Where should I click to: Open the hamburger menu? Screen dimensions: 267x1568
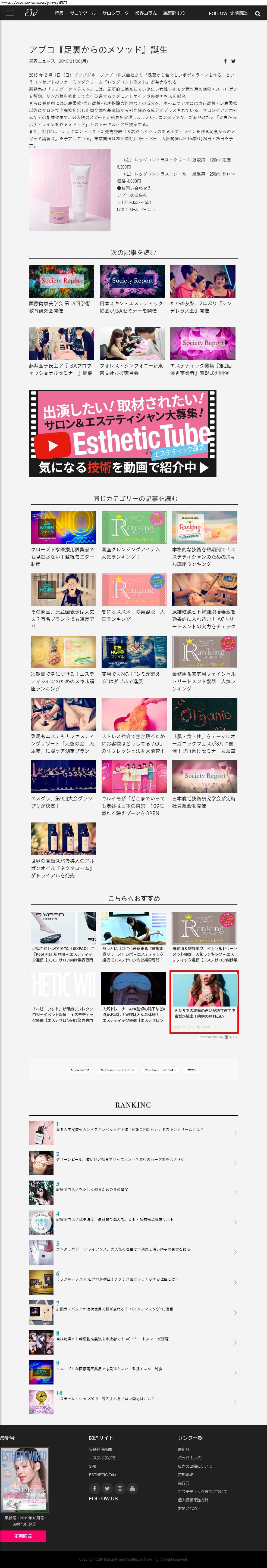(x=10, y=13)
